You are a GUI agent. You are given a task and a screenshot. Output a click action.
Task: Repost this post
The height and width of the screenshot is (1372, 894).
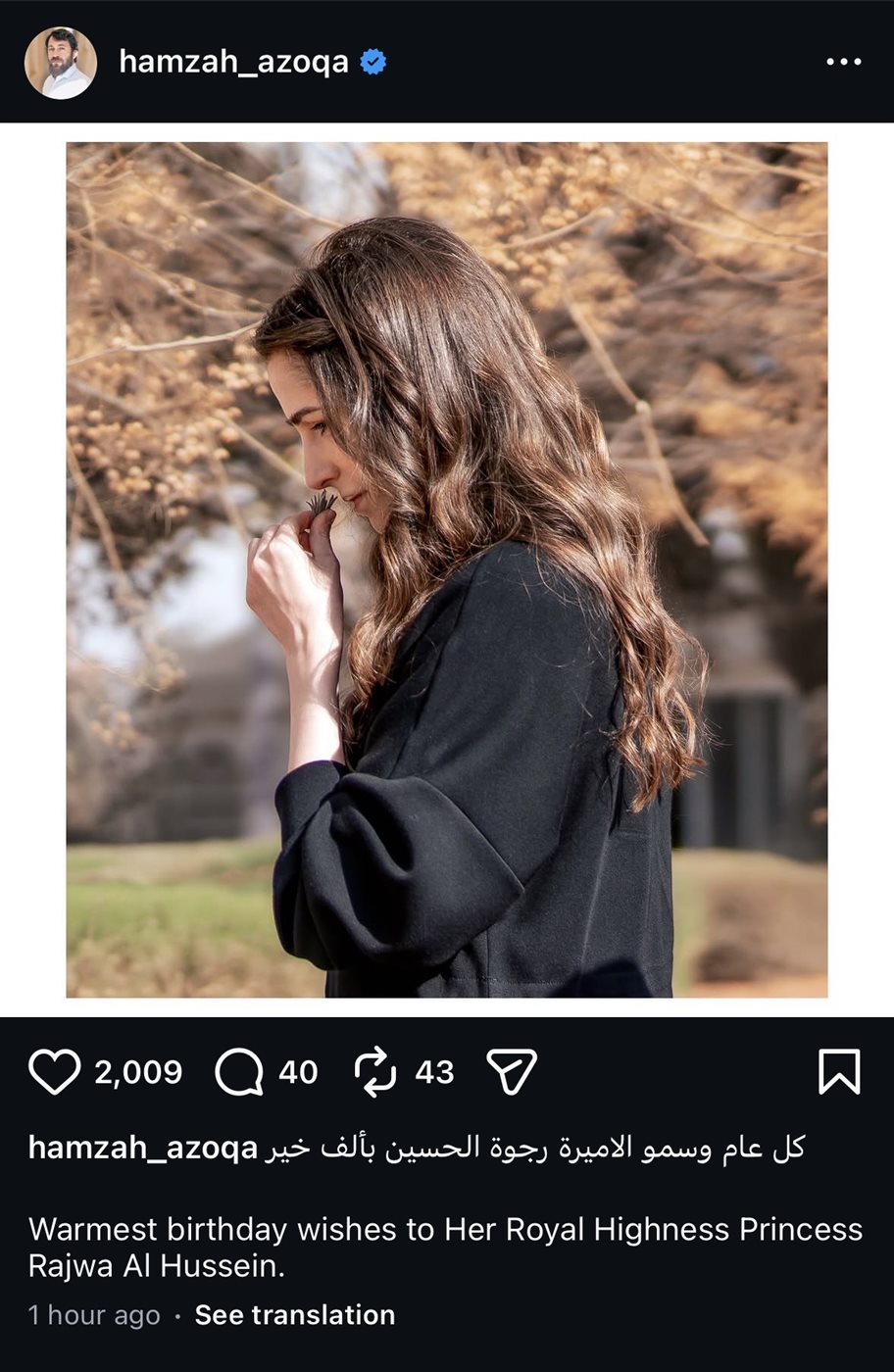375,1071
